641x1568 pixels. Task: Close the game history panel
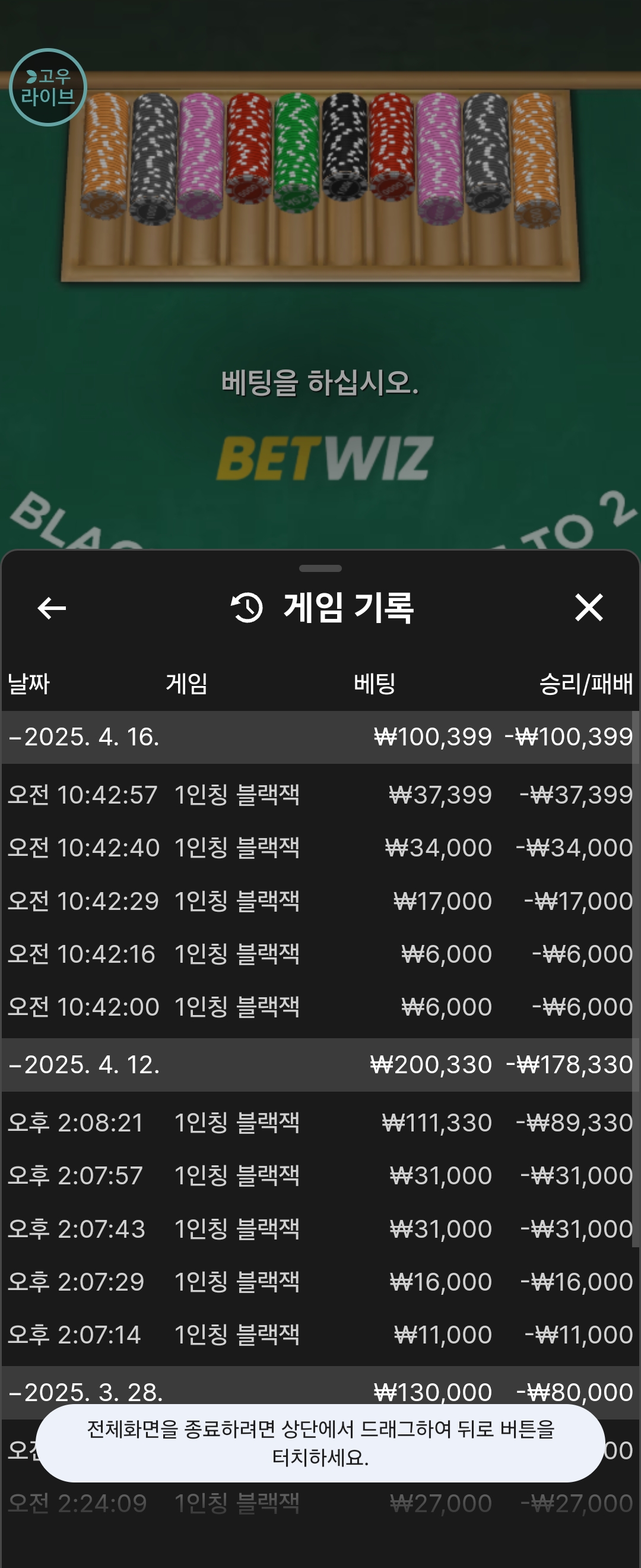click(588, 608)
